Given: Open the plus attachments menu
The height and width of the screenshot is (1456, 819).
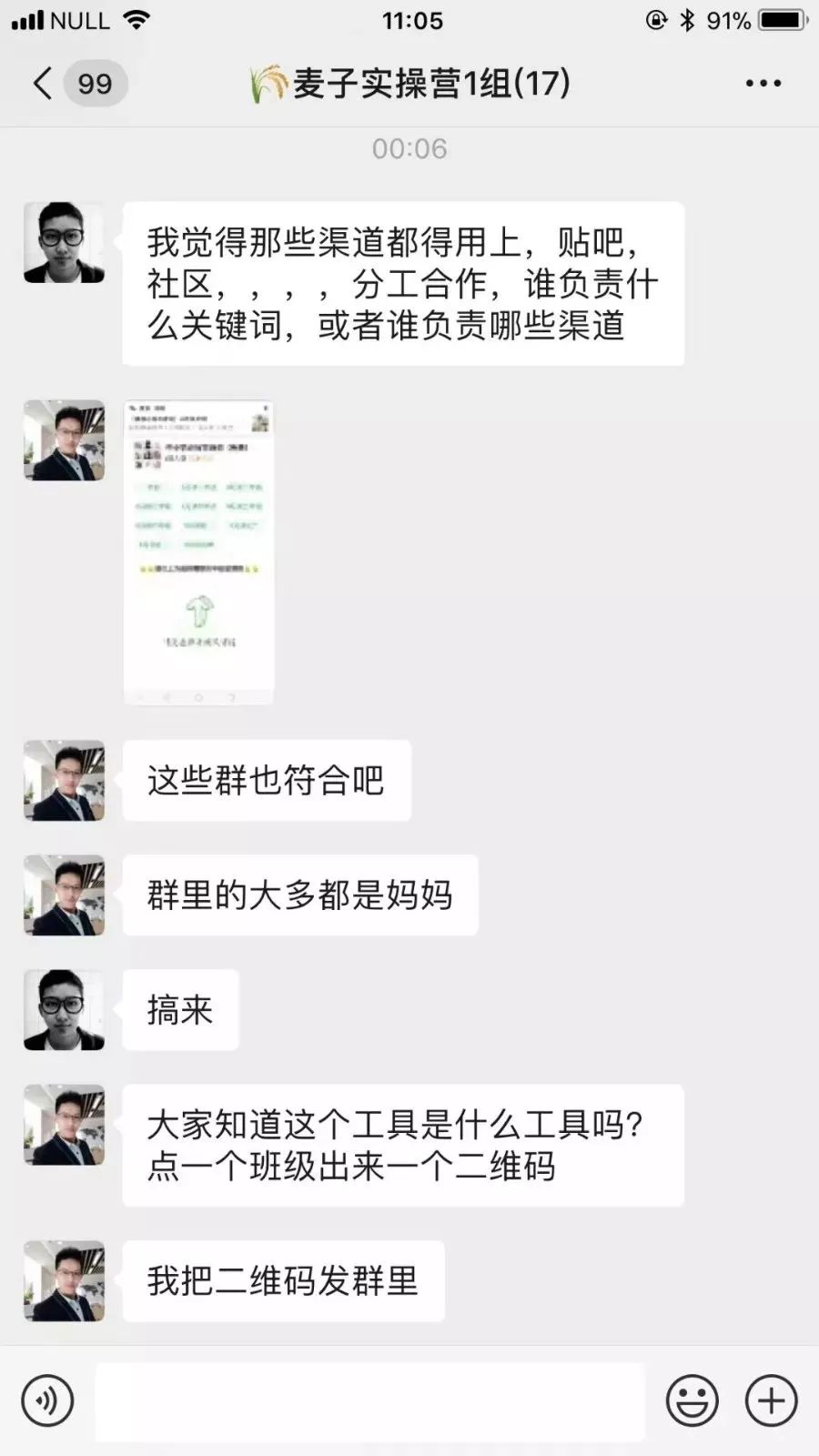Looking at the screenshot, I should point(771,1400).
